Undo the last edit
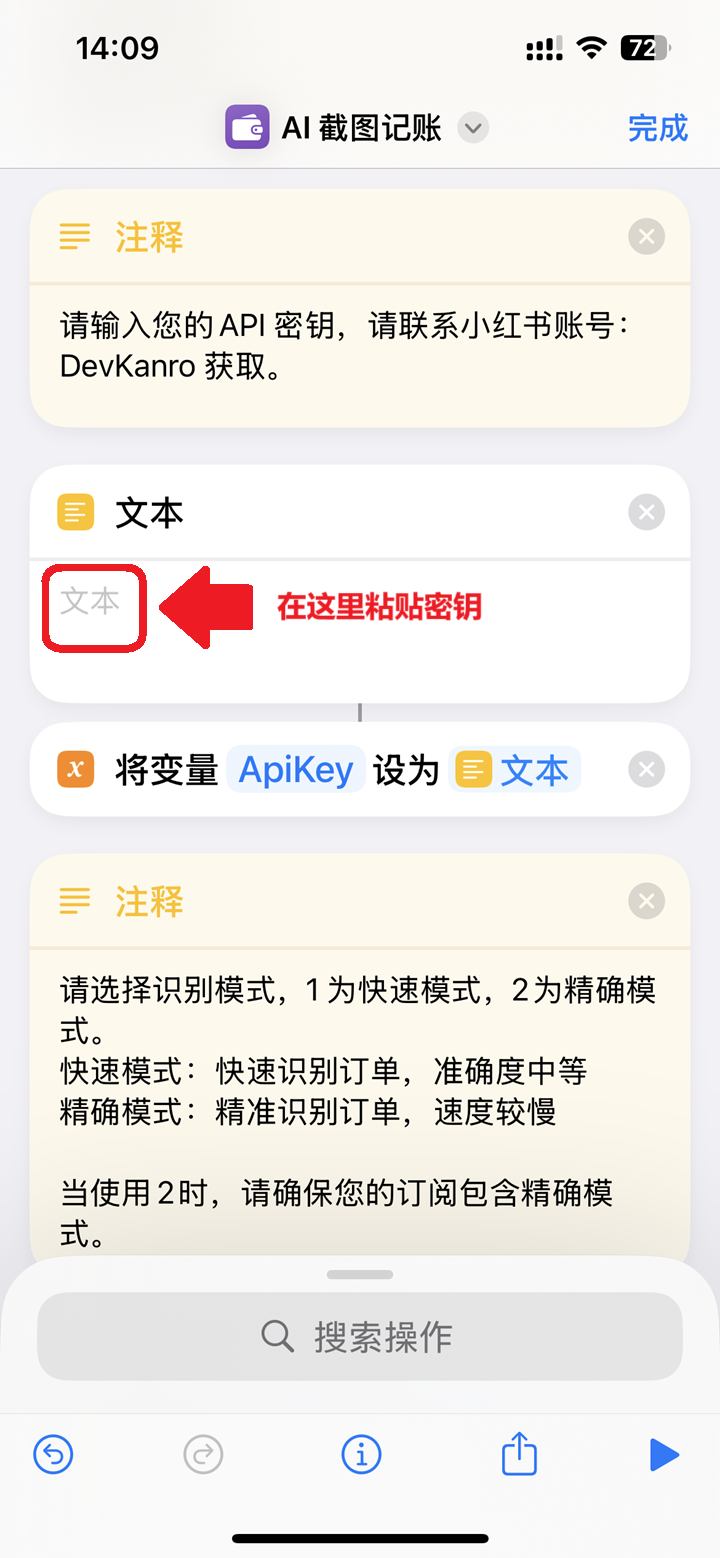Image resolution: width=720 pixels, height=1558 pixels. click(x=53, y=1454)
